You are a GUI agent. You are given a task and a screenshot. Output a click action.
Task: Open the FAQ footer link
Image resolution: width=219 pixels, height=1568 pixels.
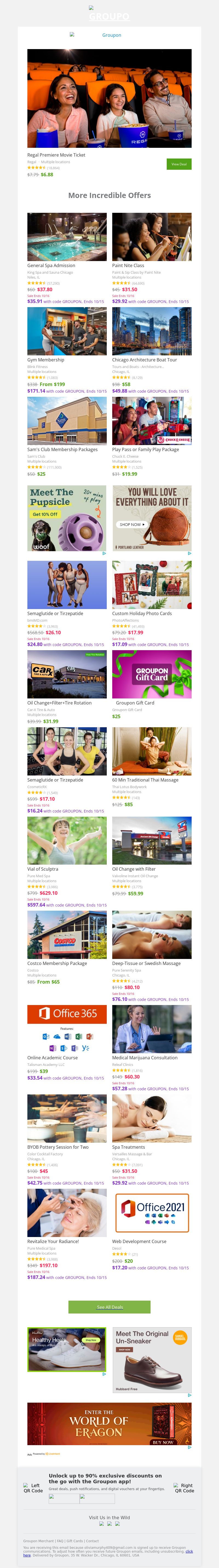point(60,1541)
